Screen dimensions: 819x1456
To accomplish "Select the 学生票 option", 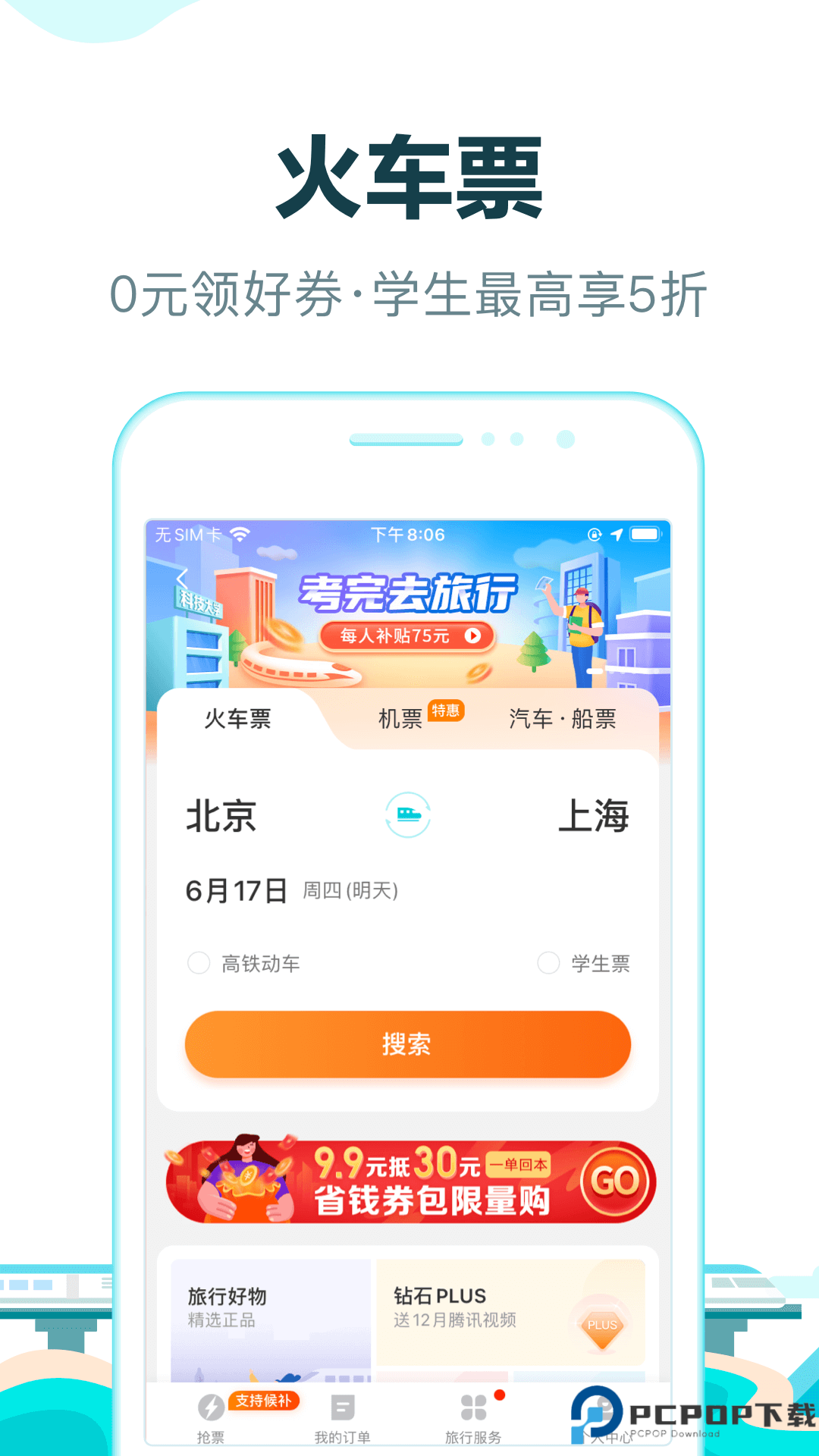I will [x=548, y=963].
